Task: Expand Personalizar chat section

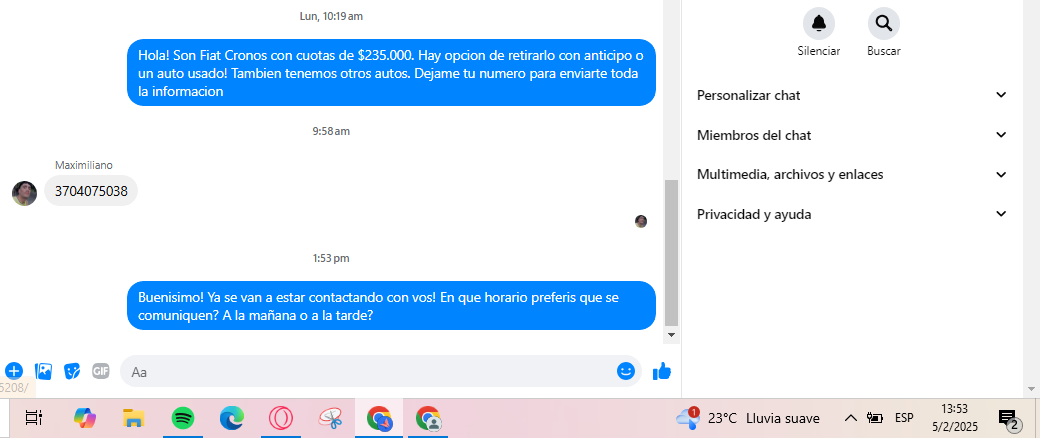Action: (x=851, y=95)
